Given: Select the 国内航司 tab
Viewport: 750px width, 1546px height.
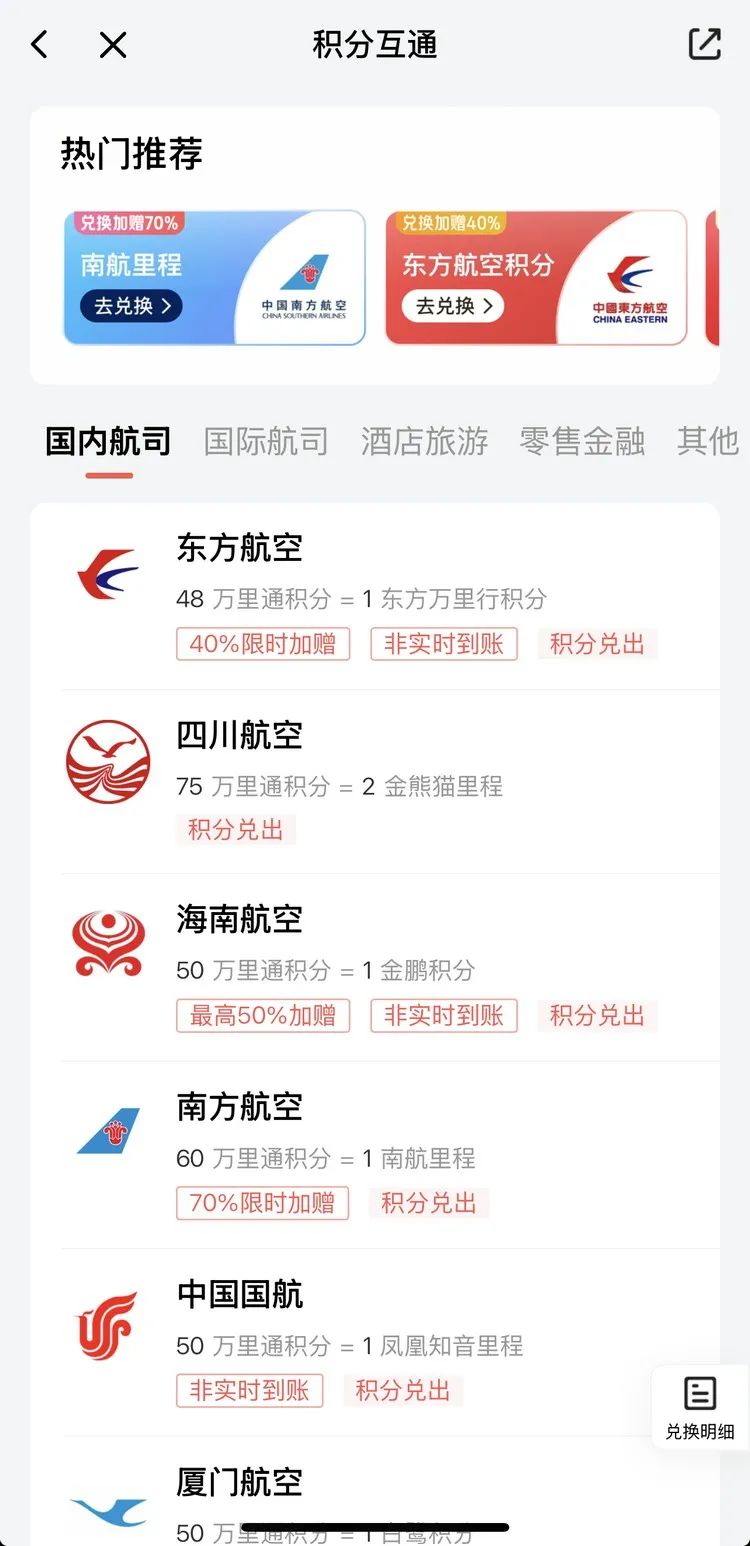Looking at the screenshot, I should (108, 441).
